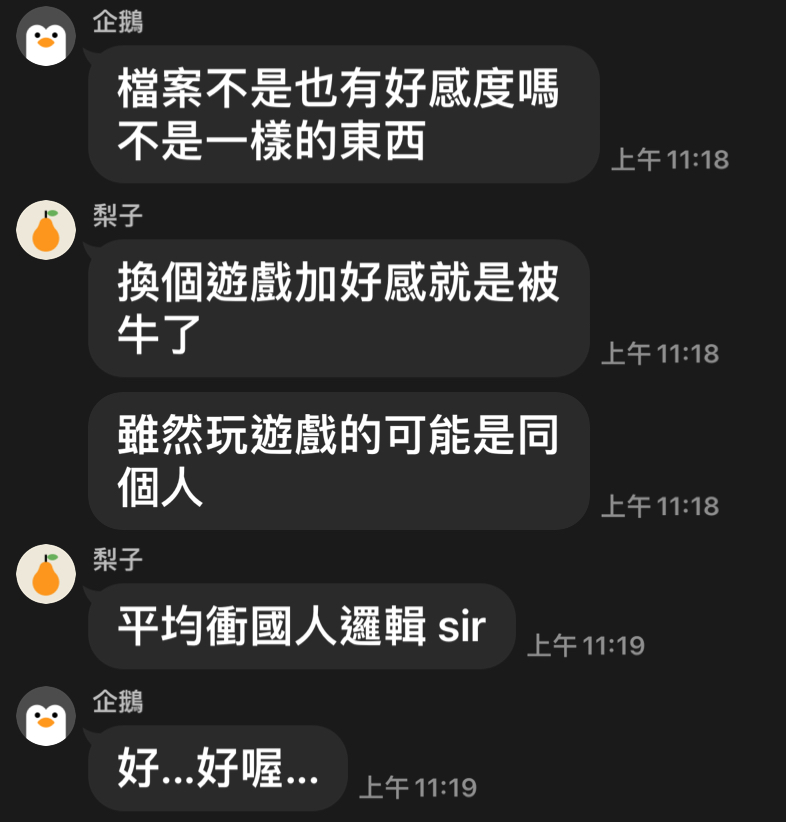Image resolution: width=786 pixels, height=822 pixels.
Task: Open 企鵝's avatar beside the 檔案不是也有好感度嗎 message
Action: coord(46,37)
